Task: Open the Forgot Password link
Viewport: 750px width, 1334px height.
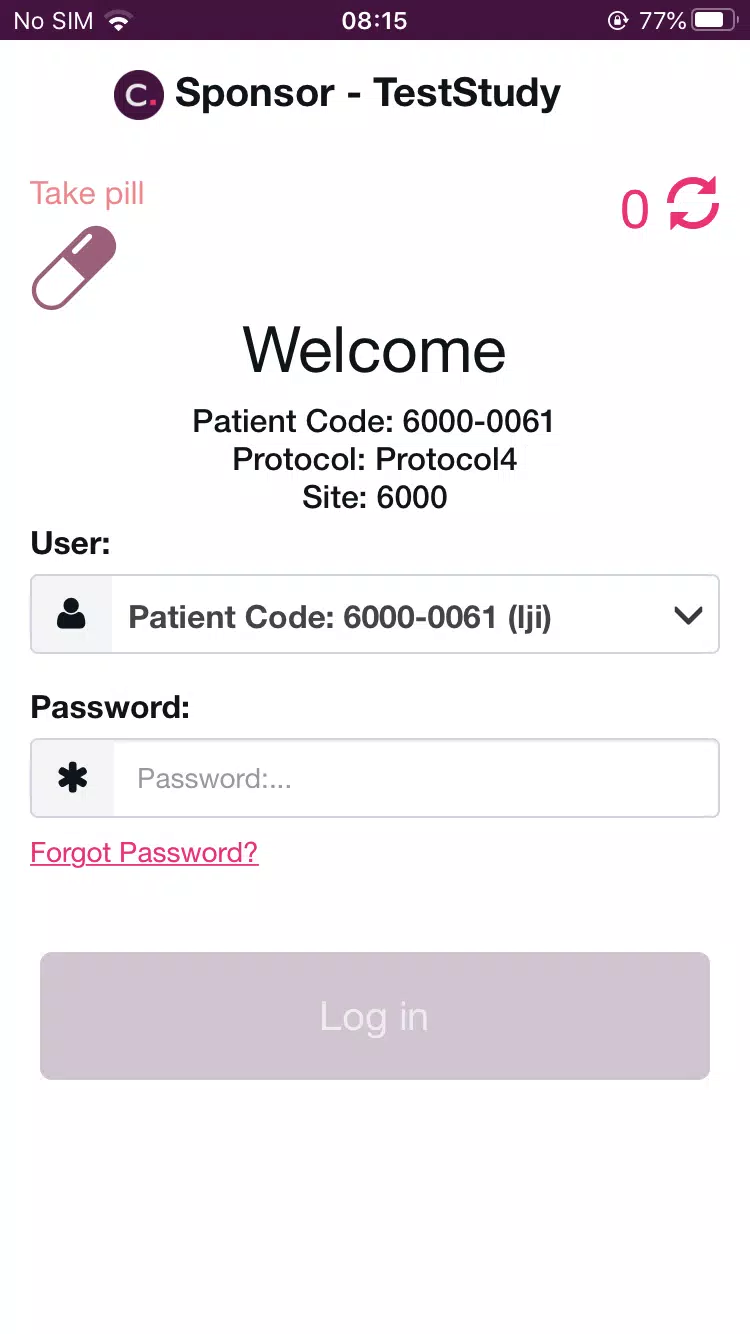Action: [145, 853]
